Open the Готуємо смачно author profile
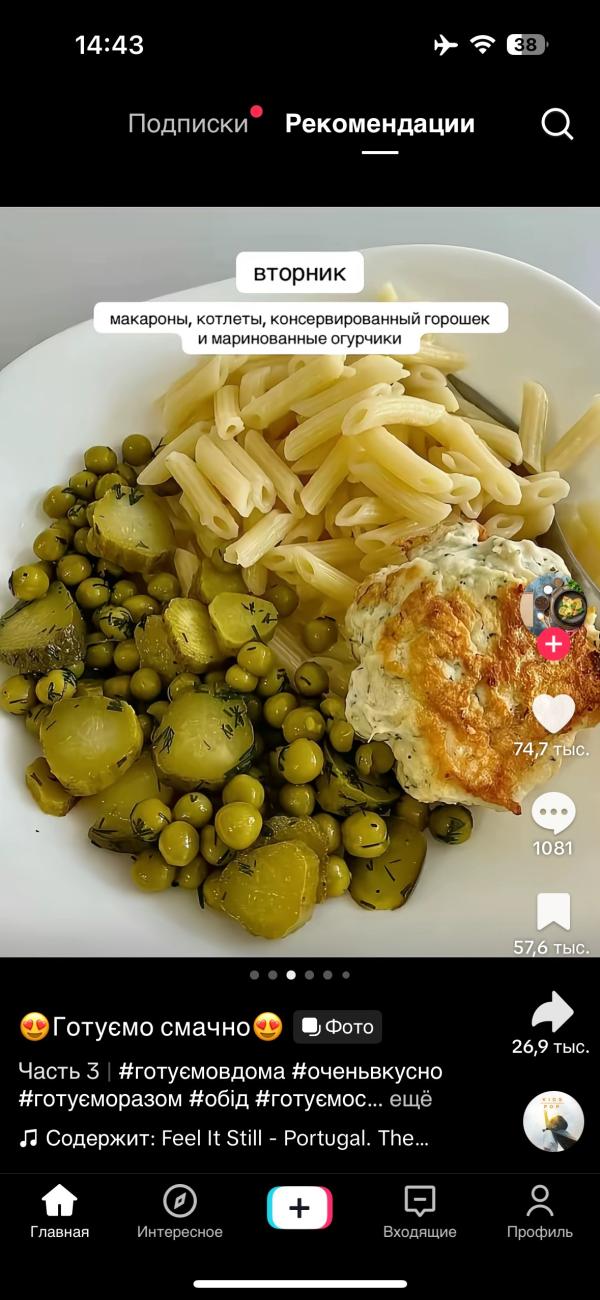Viewport: 600px width, 1300px height. click(x=151, y=1027)
